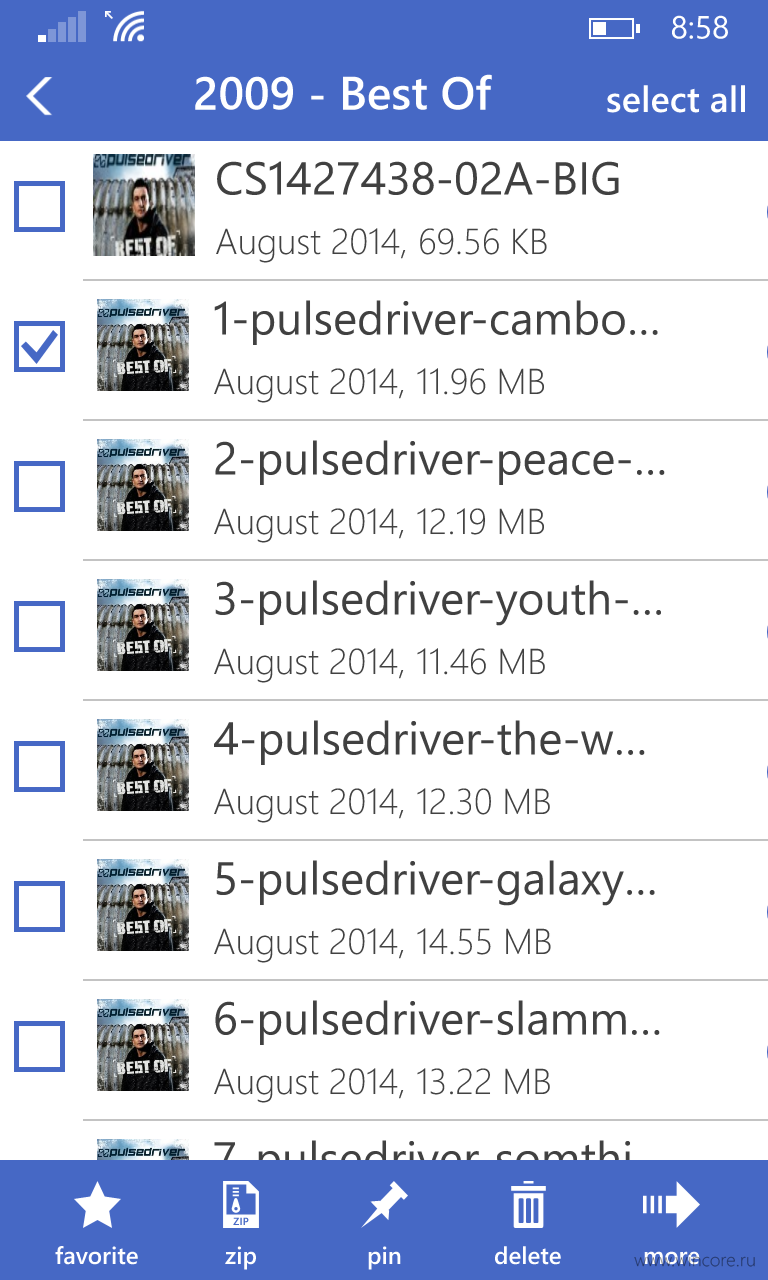Delete the selected files
This screenshot has width=768, height=1280.
[528, 1222]
